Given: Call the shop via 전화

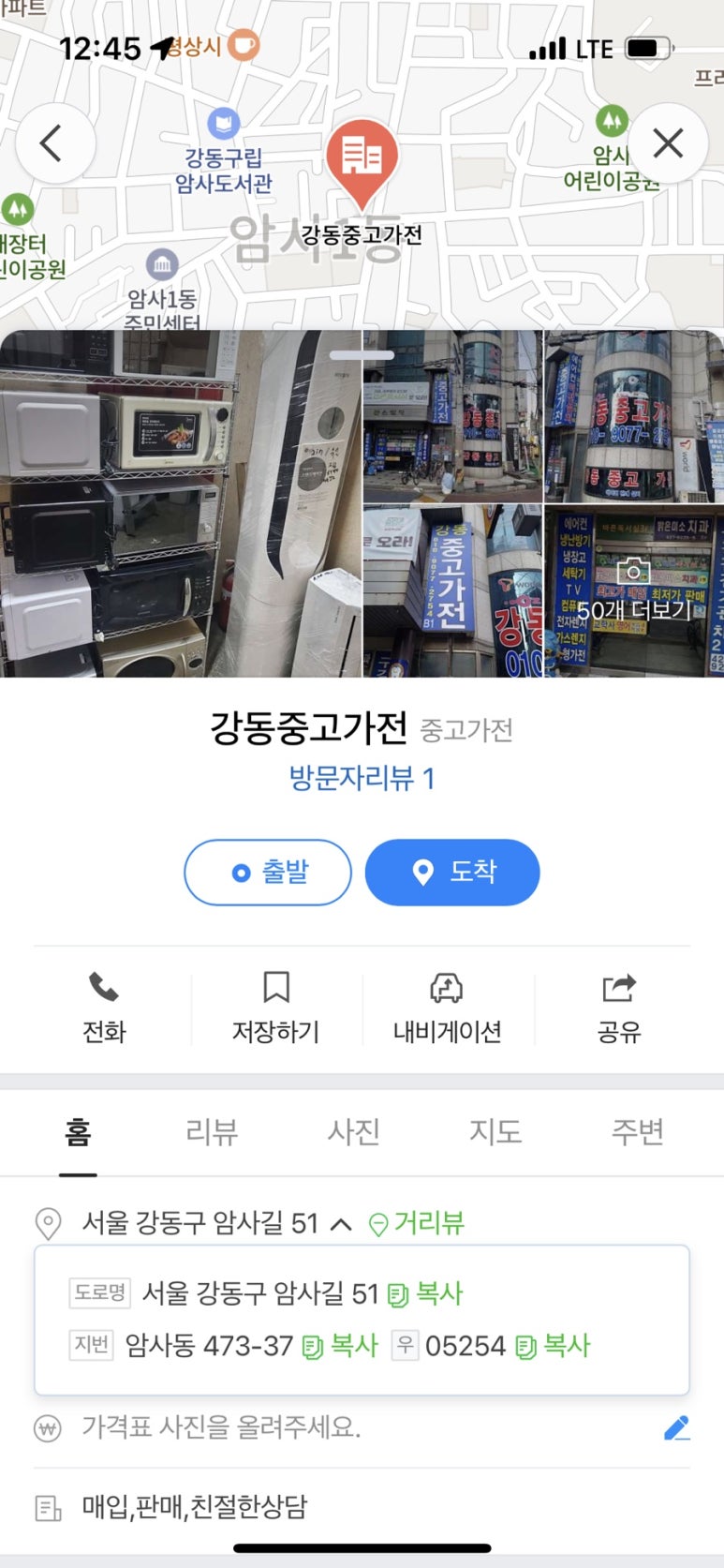Looking at the screenshot, I should tap(104, 1008).
